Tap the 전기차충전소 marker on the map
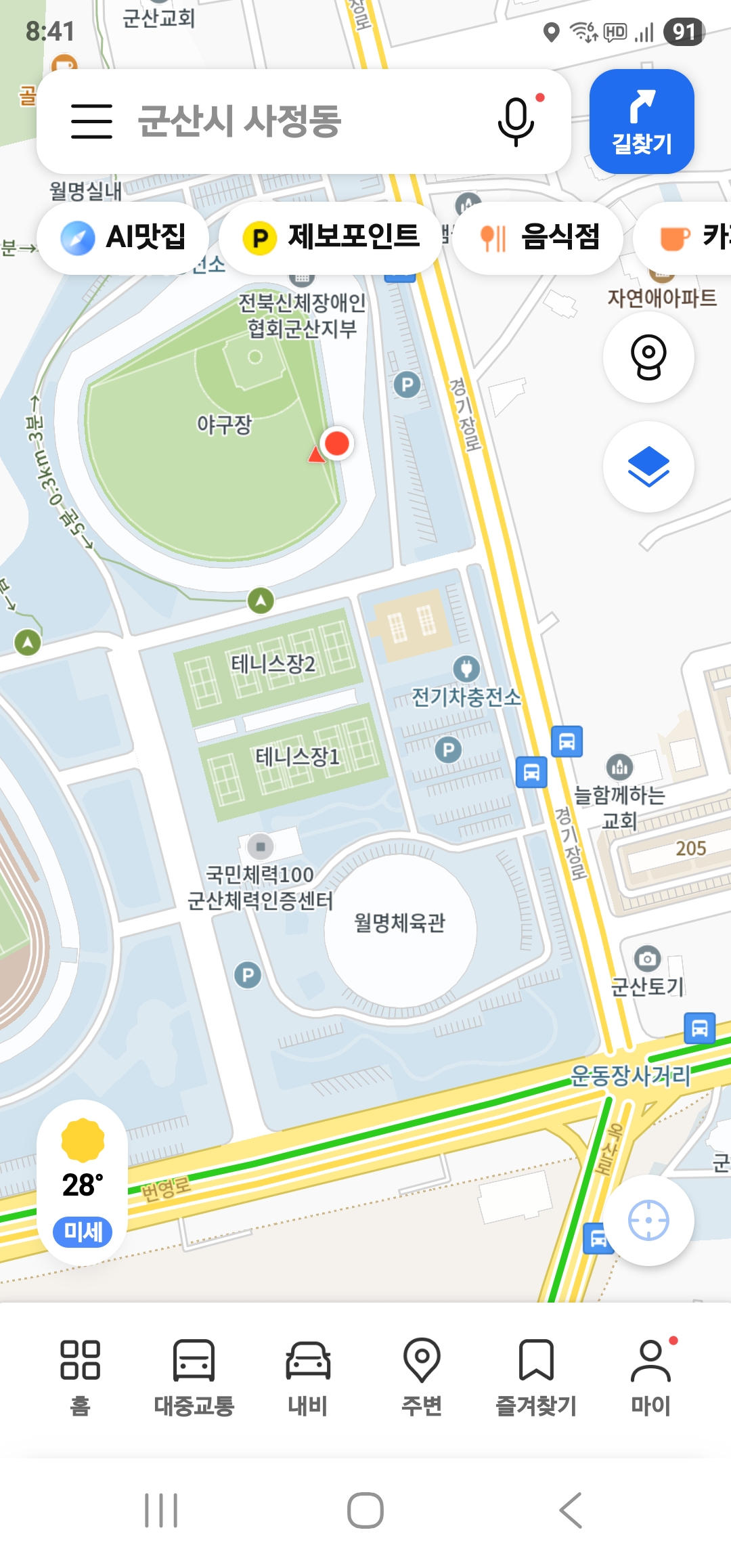 pyautogui.click(x=466, y=670)
